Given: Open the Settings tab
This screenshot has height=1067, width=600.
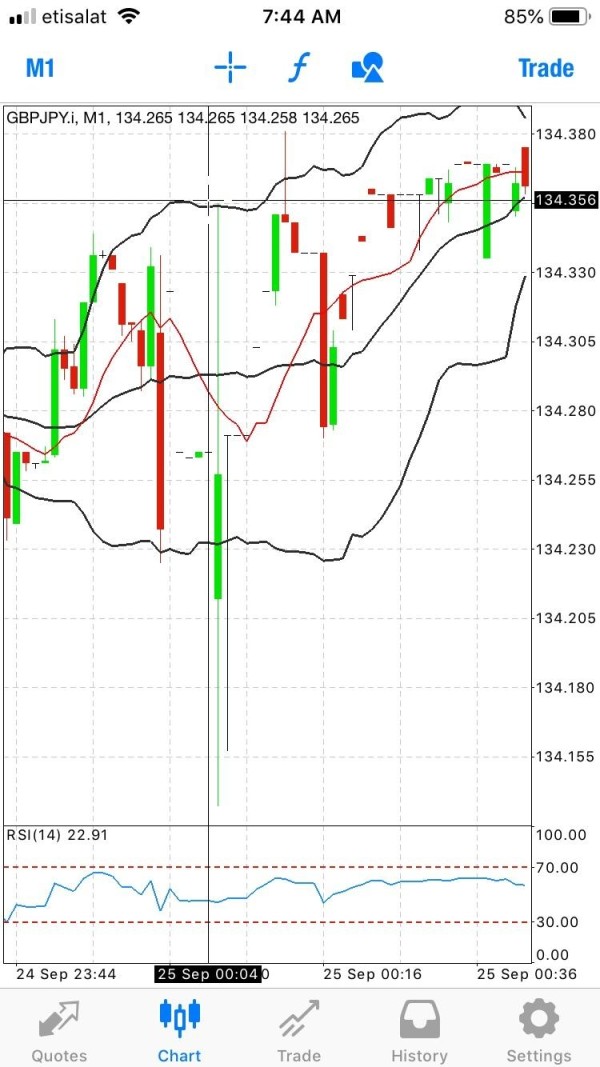Looking at the screenshot, I should tap(539, 1031).
